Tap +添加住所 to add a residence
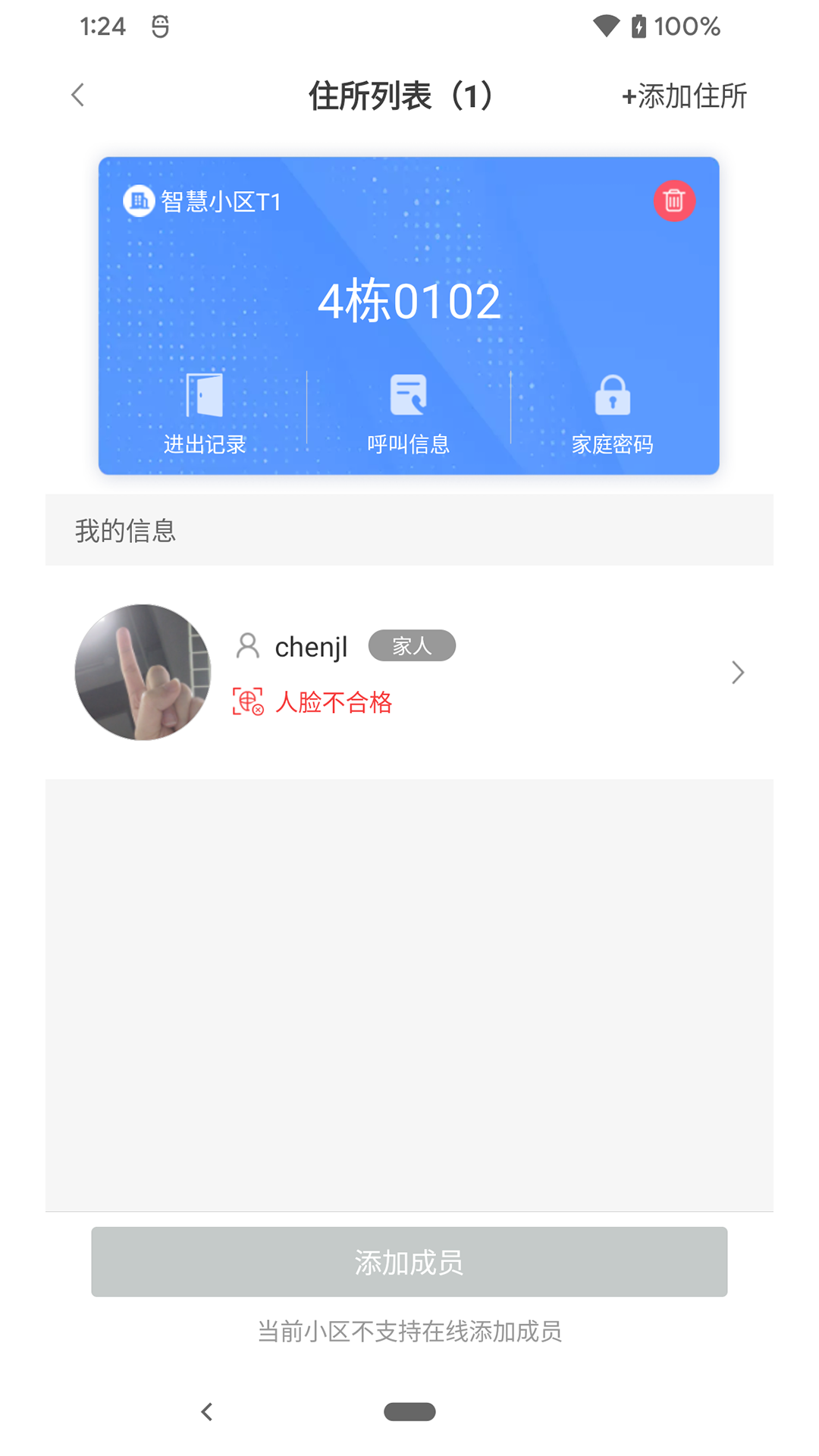 point(684,96)
